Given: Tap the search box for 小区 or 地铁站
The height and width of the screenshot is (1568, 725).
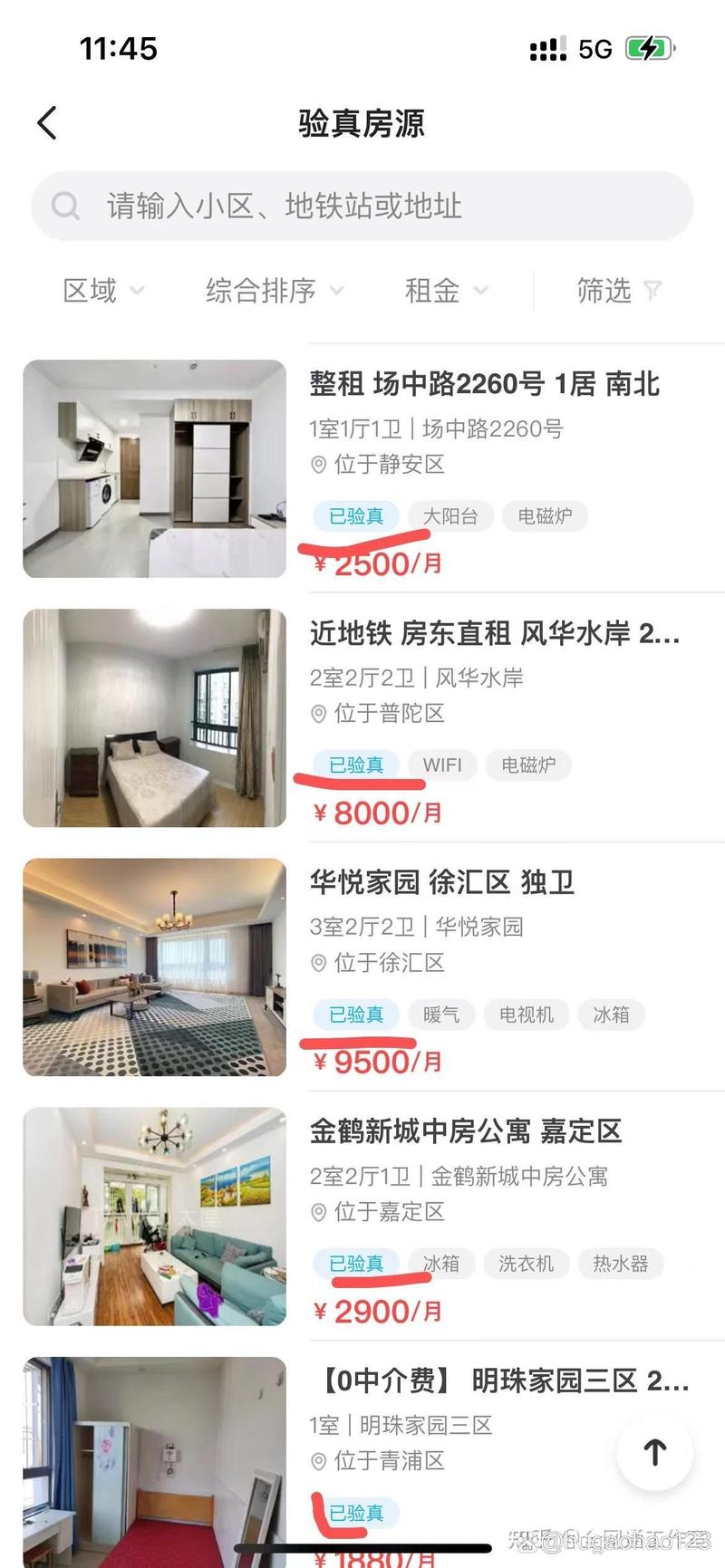Looking at the screenshot, I should pyautogui.click(x=362, y=207).
